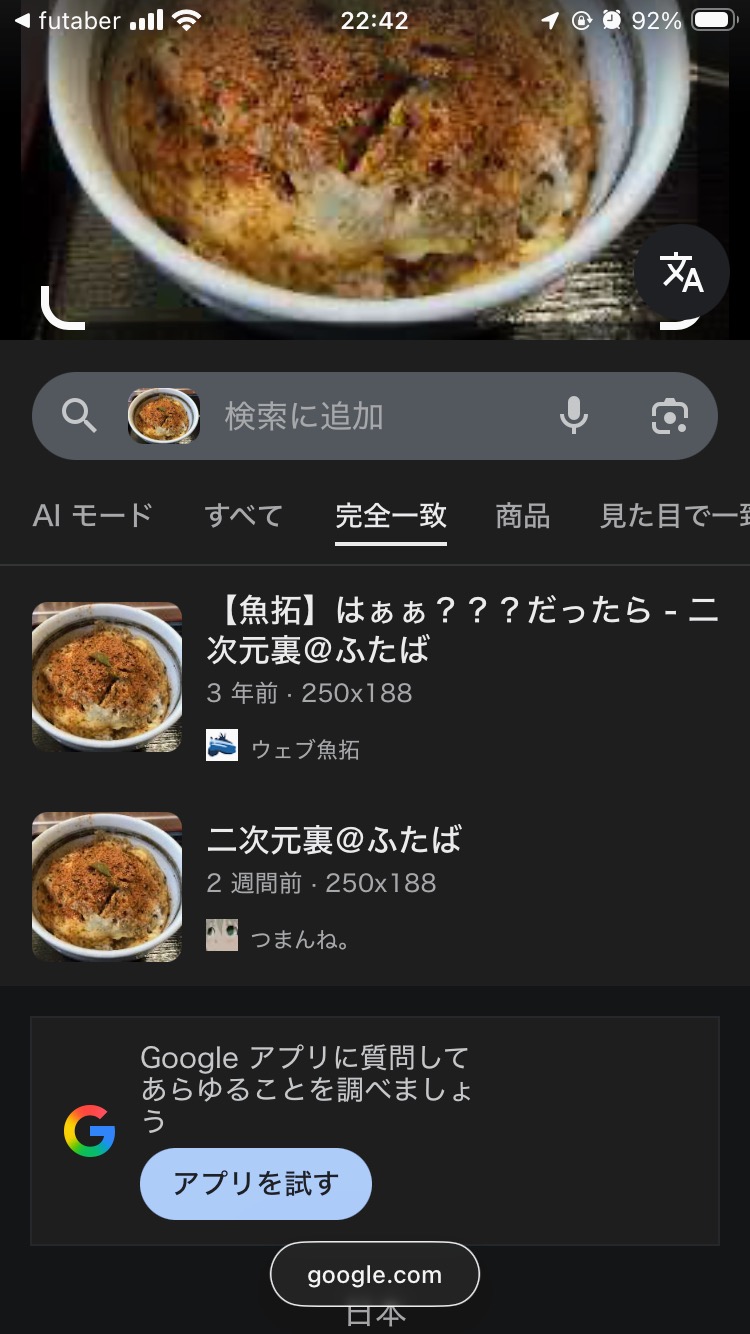
Task: Tap the translate icon on the image
Action: (x=681, y=272)
